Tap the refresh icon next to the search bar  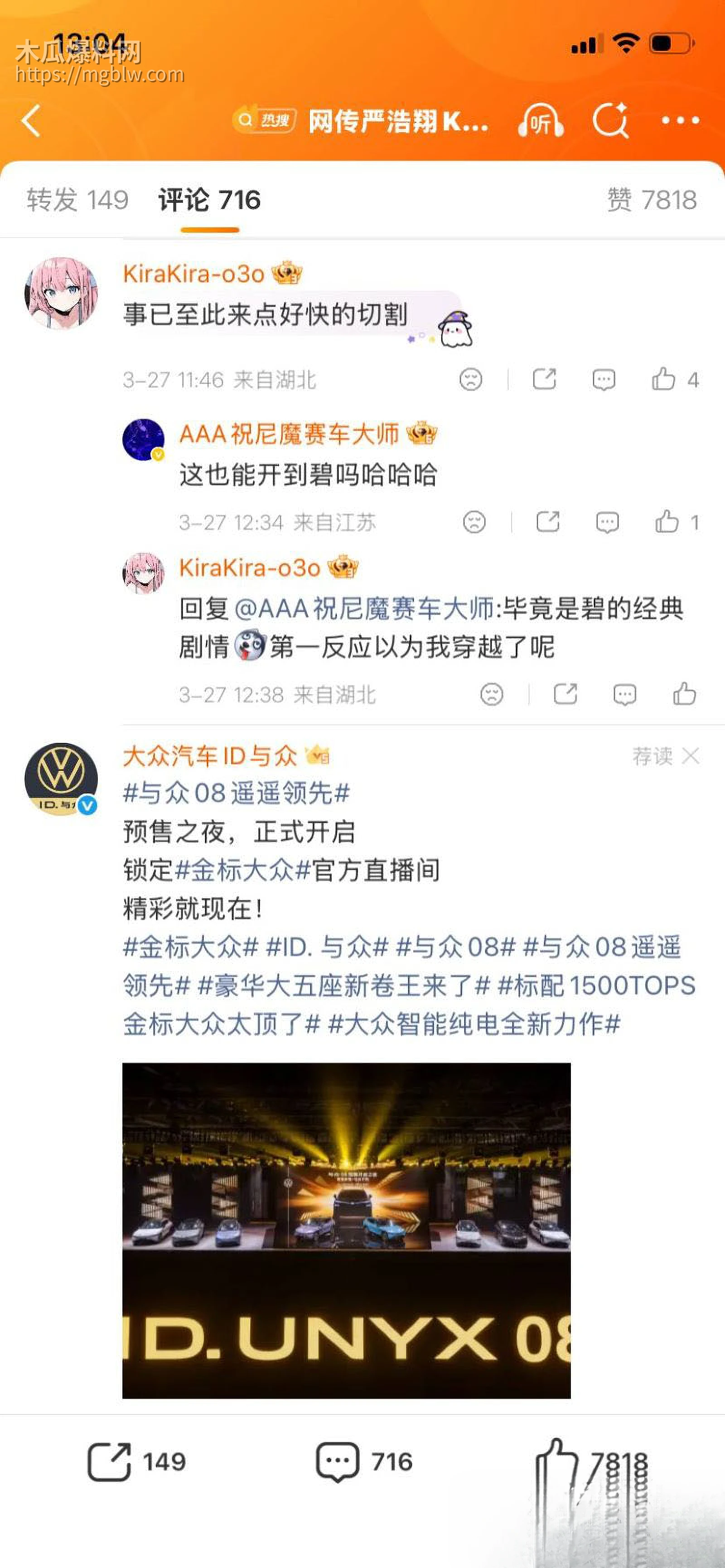610,121
